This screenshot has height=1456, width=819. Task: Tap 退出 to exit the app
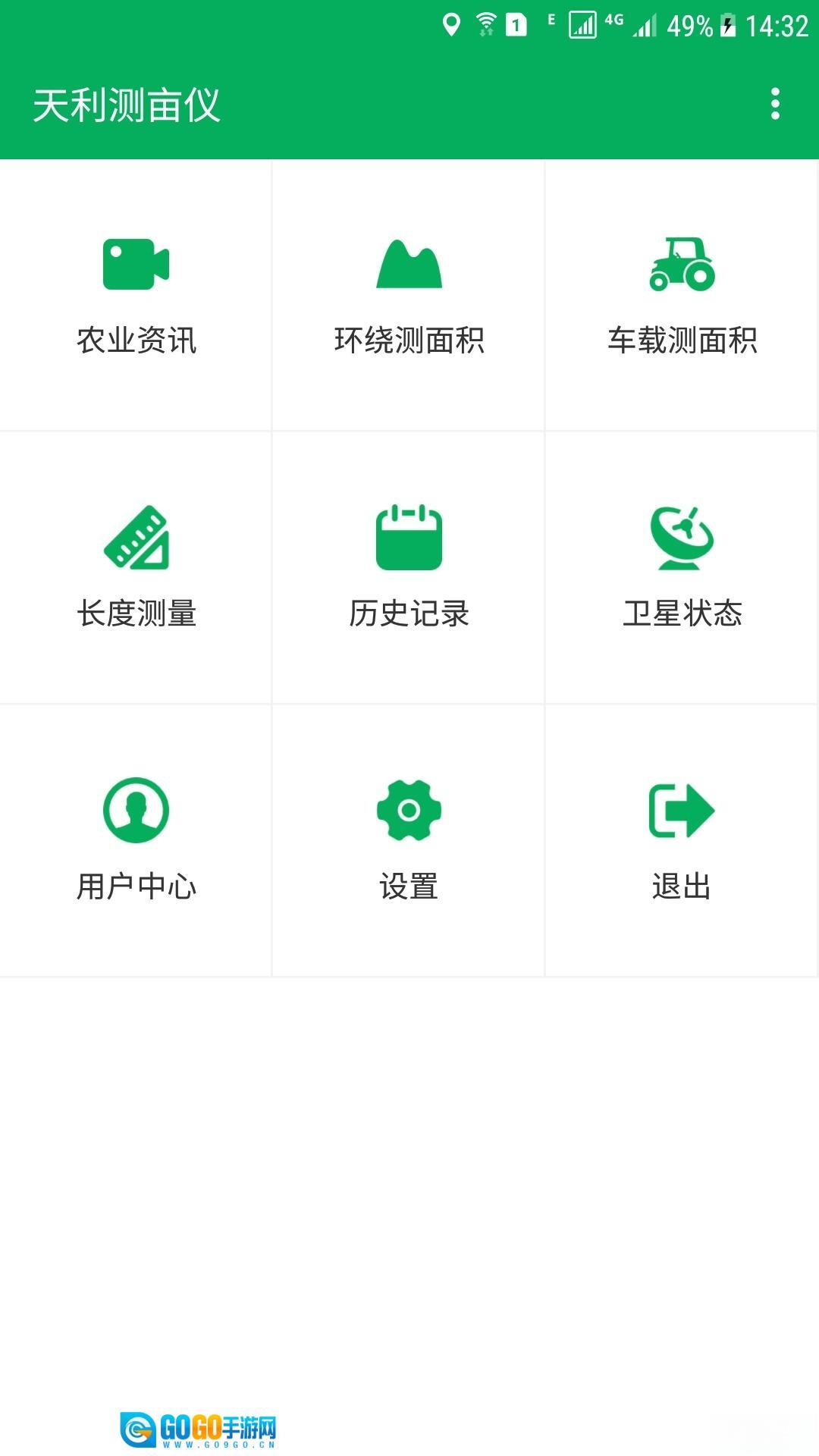pos(682,840)
